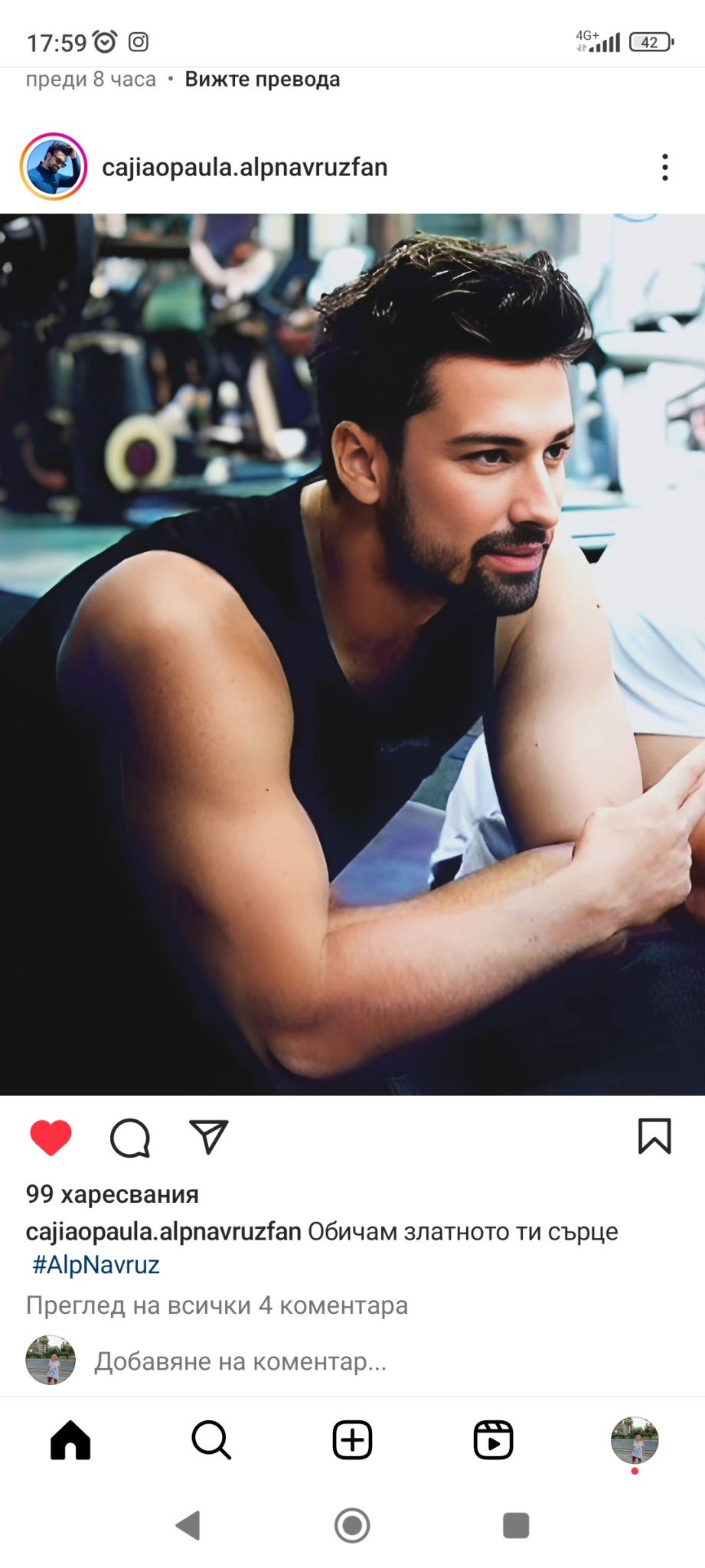Open the cajiaopaula.alpnavruzfan profile from the header username
The height and width of the screenshot is (1568, 705).
click(x=245, y=167)
